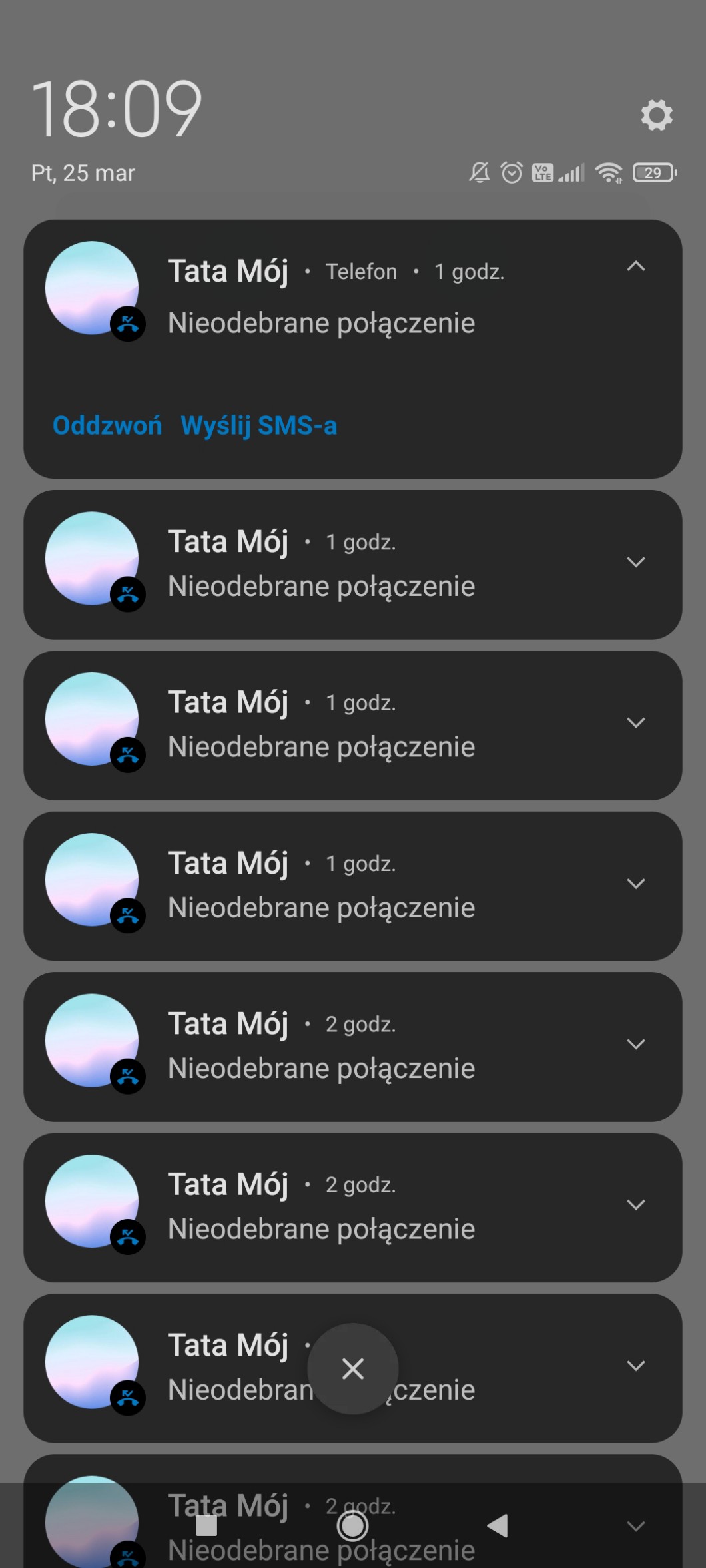Collapse the expanded Telefon missed call notification
Viewport: 706px width, 1568px height.
pos(636,266)
